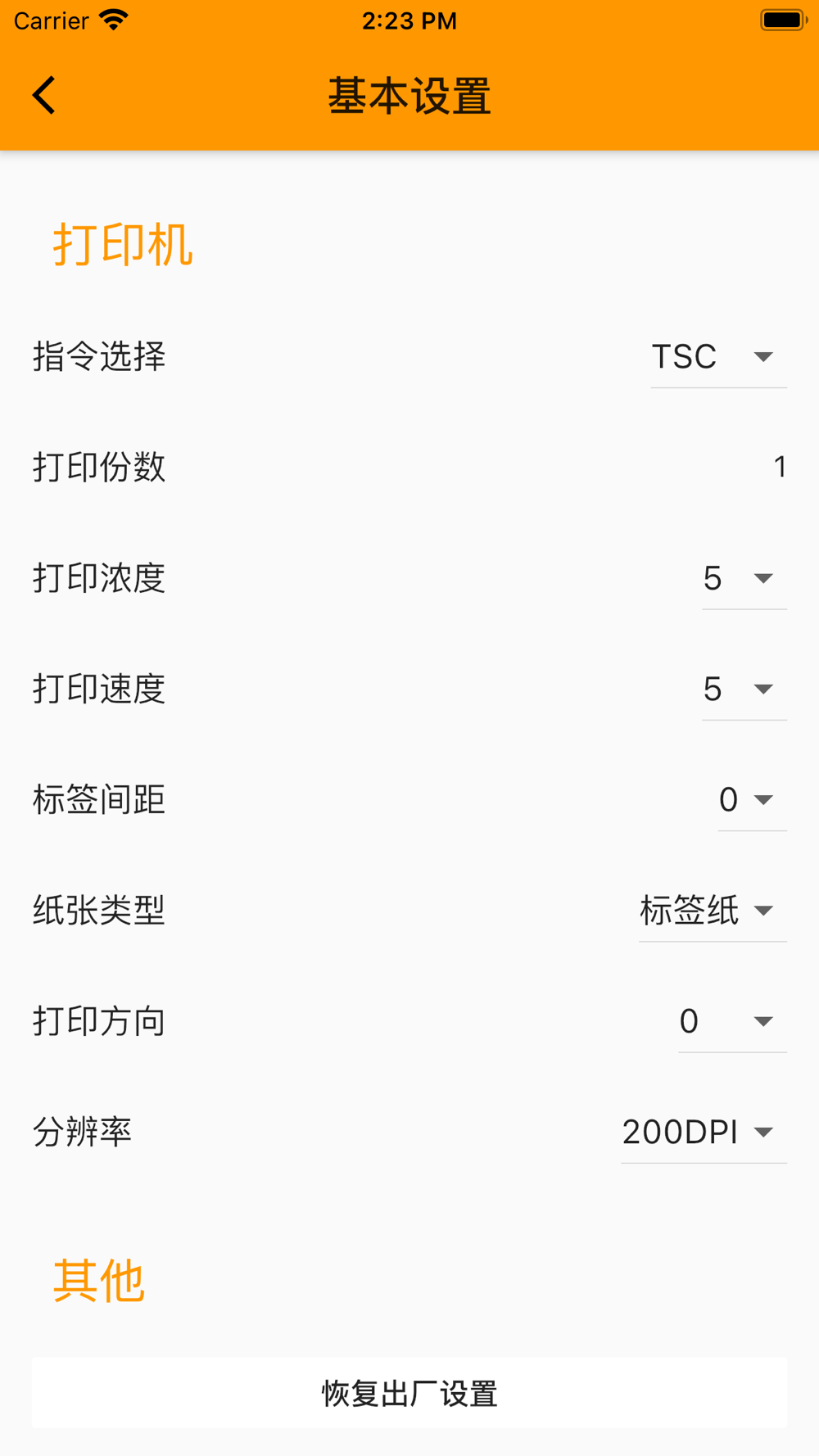Tap the 恢复出厂设置 button
This screenshot has width=819, height=1456.
click(409, 1393)
